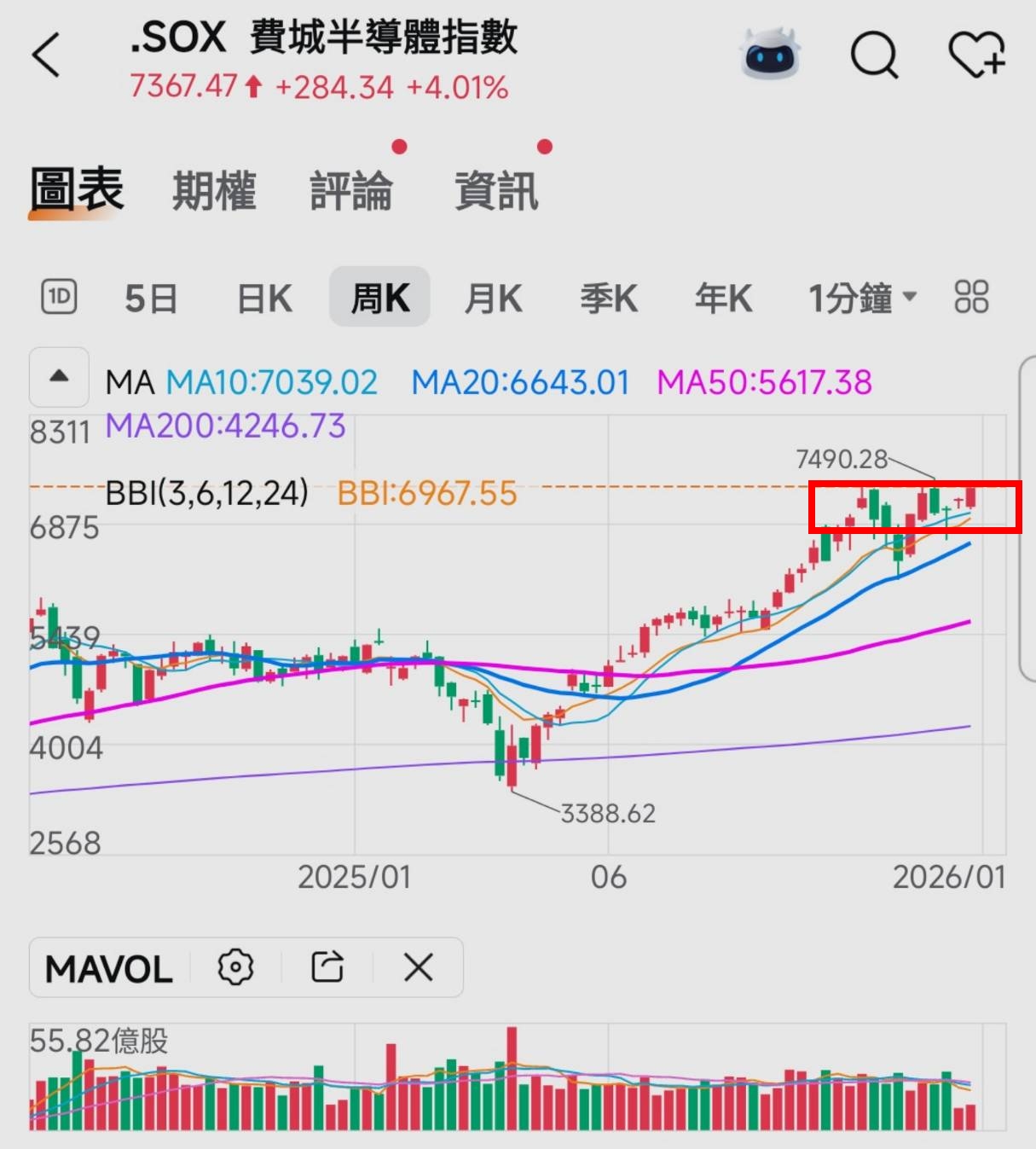Screen dimensions: 1036x1149
Task: Switch the chart to 月K
Action: [493, 299]
